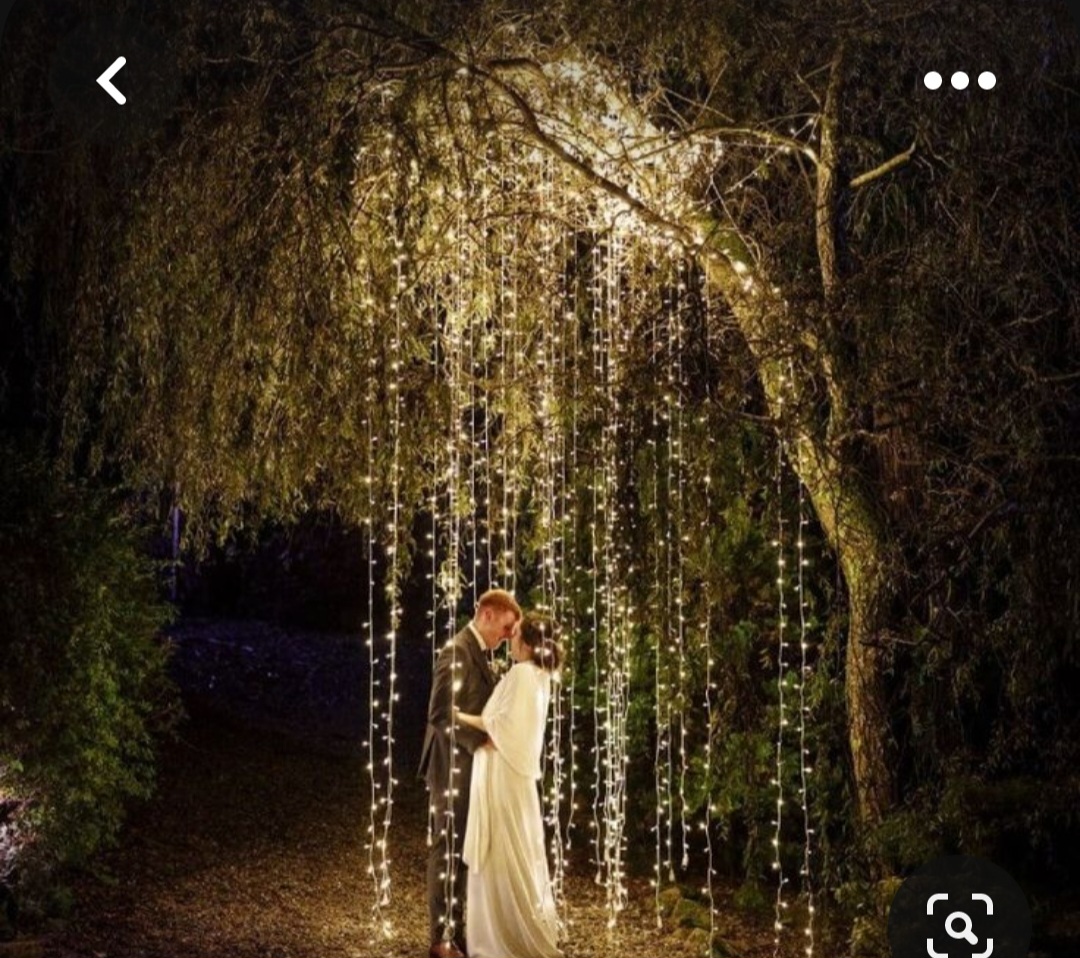Open the three-dot overflow menu

pos(959,81)
